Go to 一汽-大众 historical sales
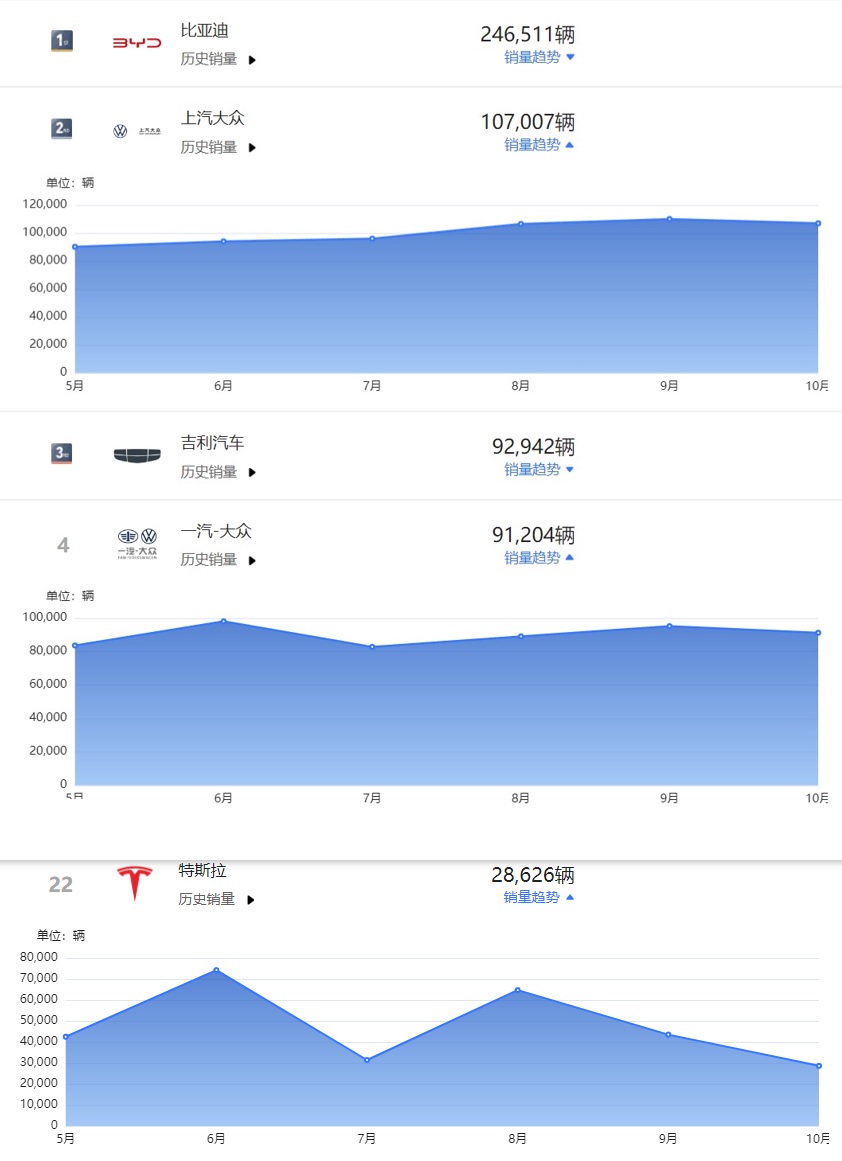The image size is (842, 1161). [x=217, y=560]
